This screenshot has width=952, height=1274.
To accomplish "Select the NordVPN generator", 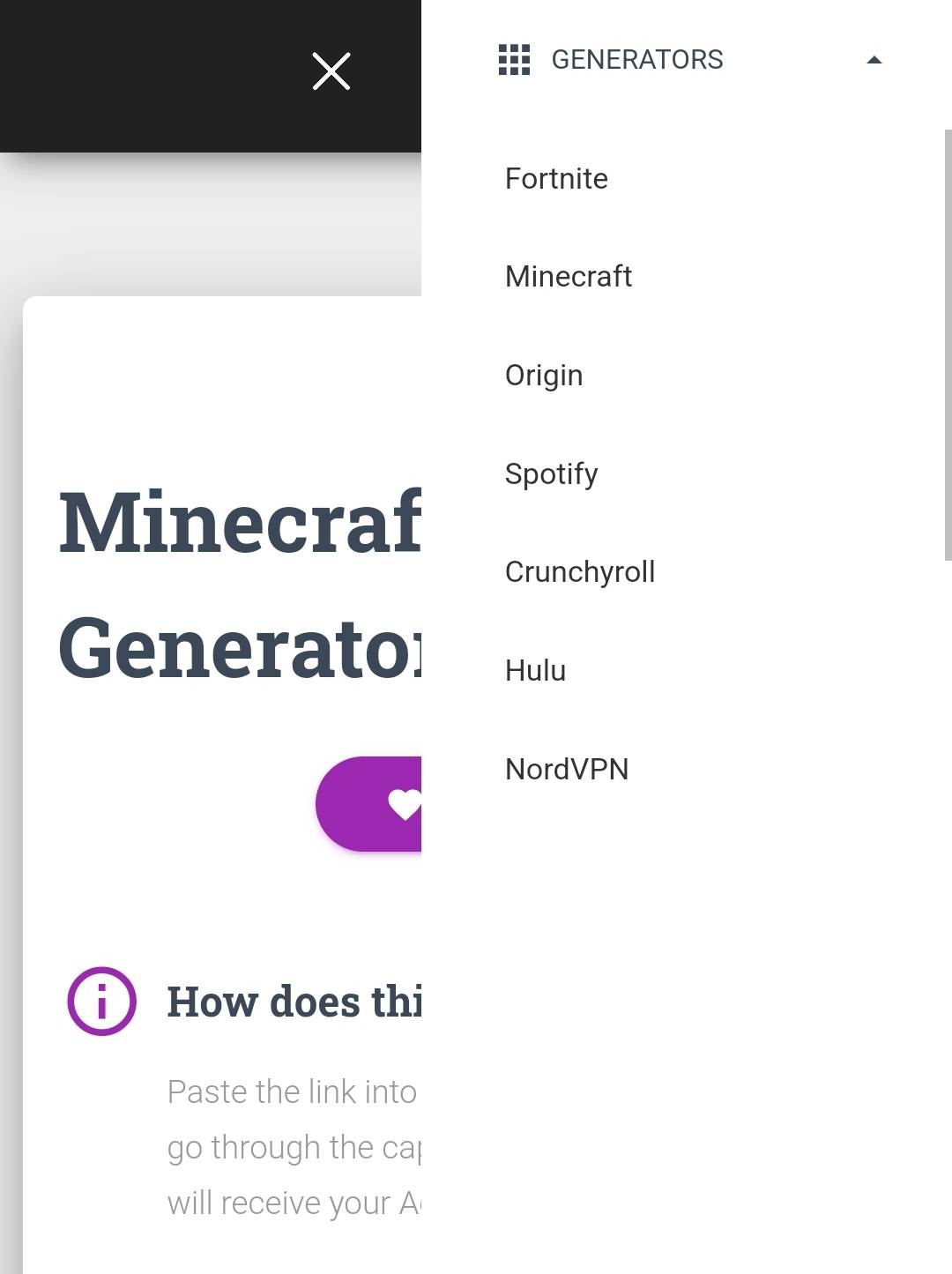I will 567,770.
